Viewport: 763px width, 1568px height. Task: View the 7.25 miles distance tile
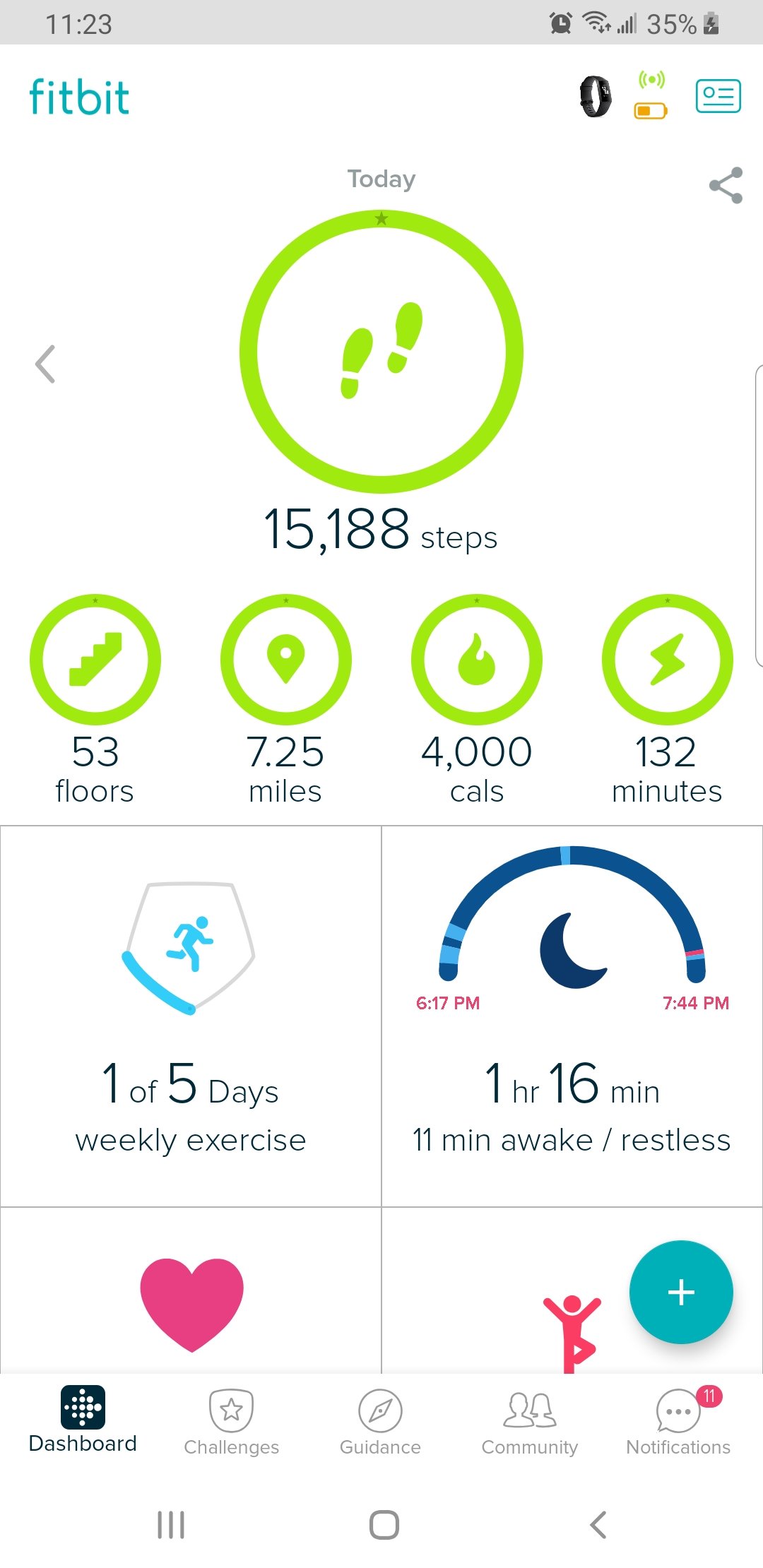pos(285,660)
